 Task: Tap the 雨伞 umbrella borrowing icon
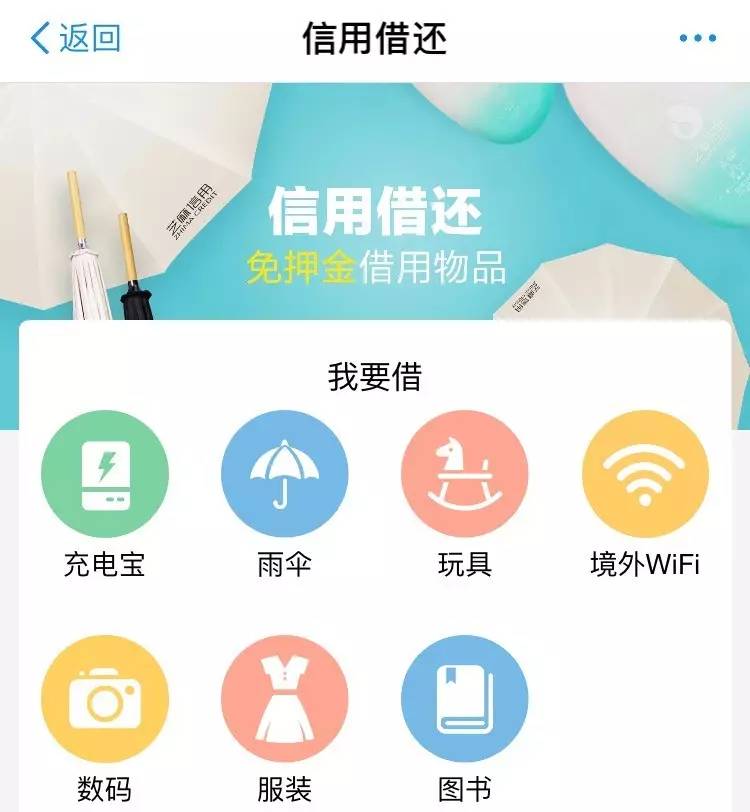pyautogui.click(x=286, y=477)
